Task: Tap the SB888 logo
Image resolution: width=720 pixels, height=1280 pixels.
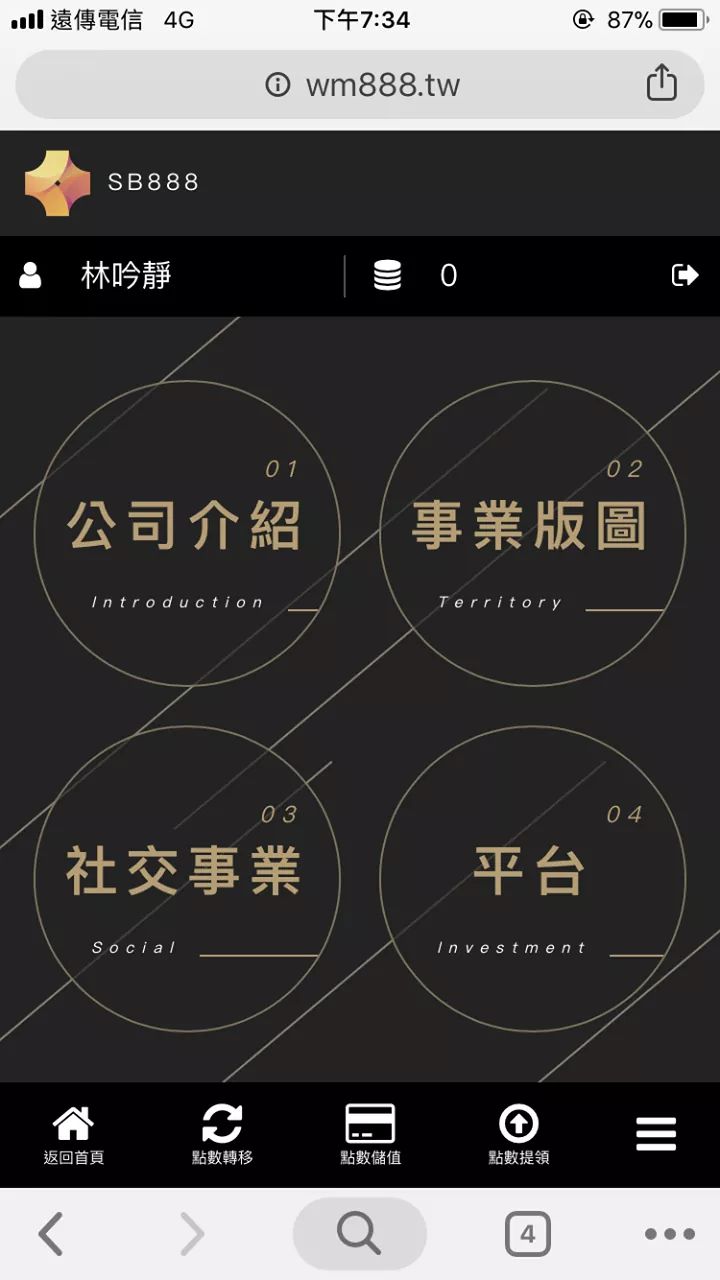Action: (58, 183)
